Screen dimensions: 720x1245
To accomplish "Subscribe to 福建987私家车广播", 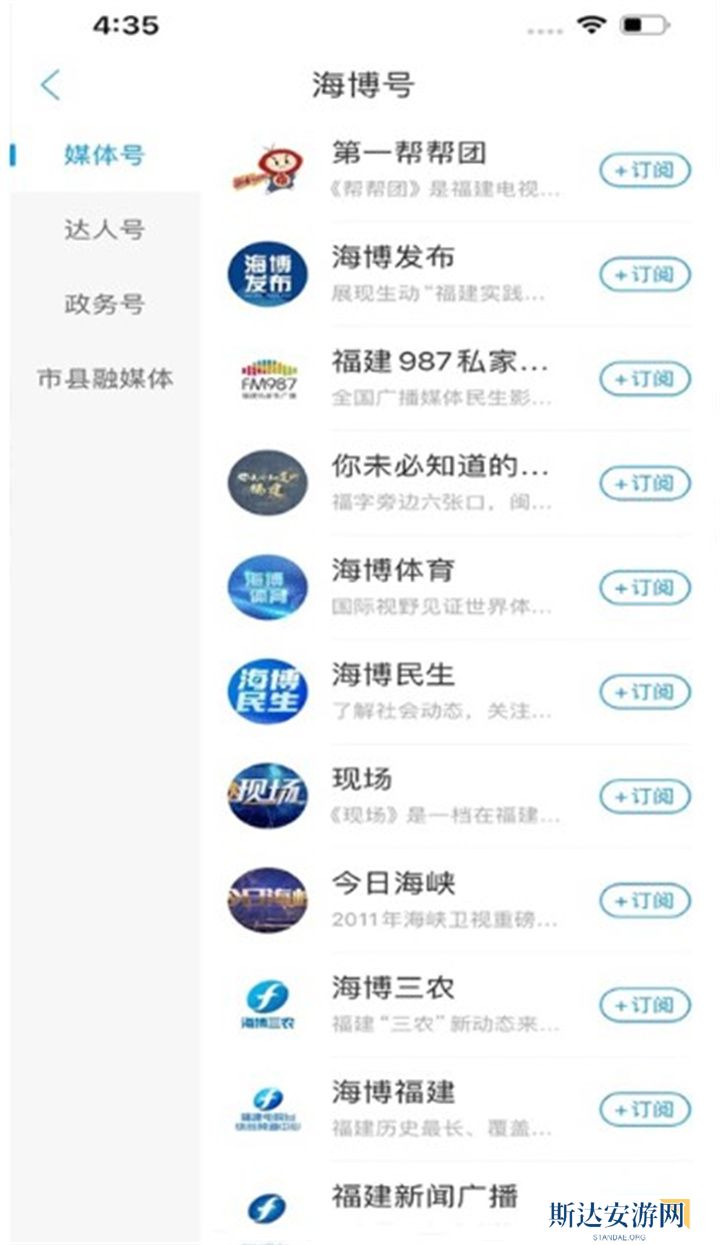I will coord(645,379).
